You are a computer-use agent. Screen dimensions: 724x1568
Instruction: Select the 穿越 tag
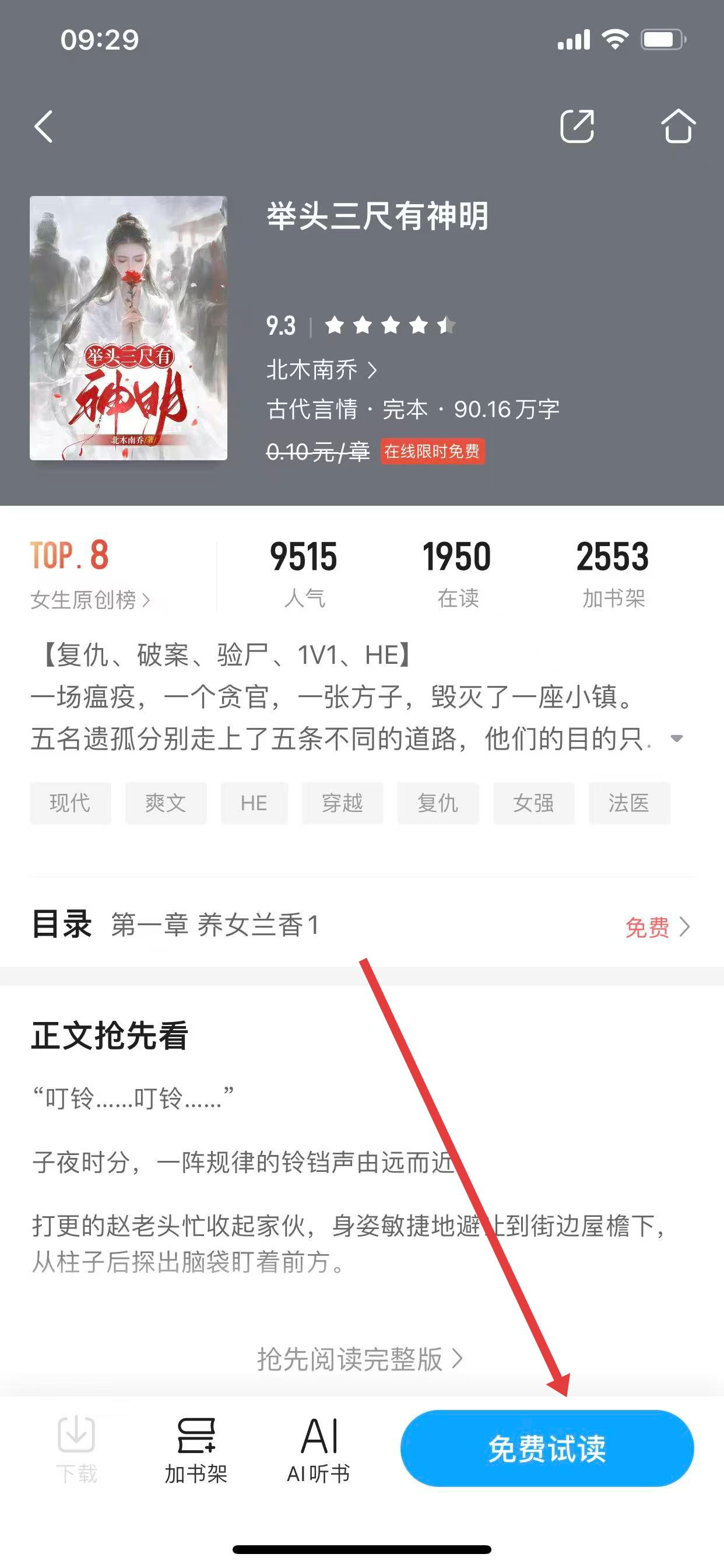(x=342, y=803)
